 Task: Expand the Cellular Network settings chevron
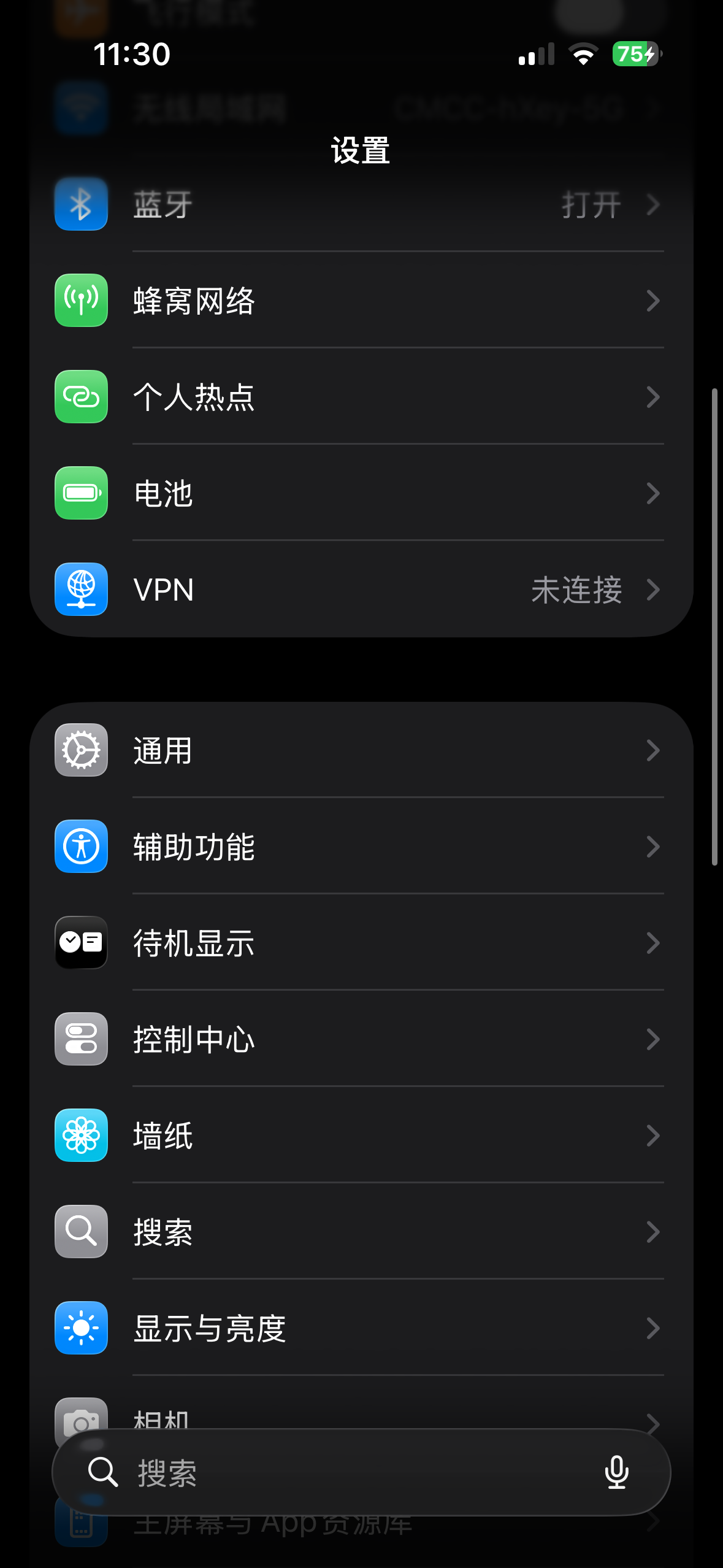pyautogui.click(x=652, y=301)
